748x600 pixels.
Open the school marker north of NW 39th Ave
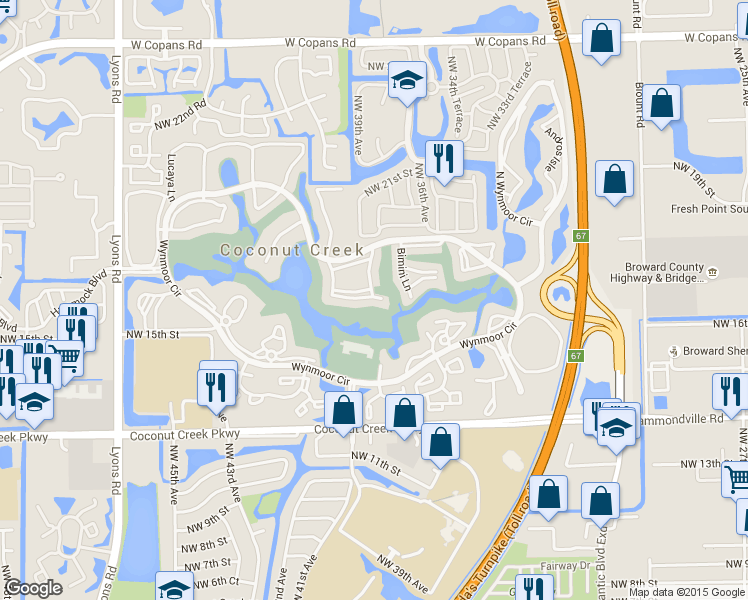(x=407, y=79)
